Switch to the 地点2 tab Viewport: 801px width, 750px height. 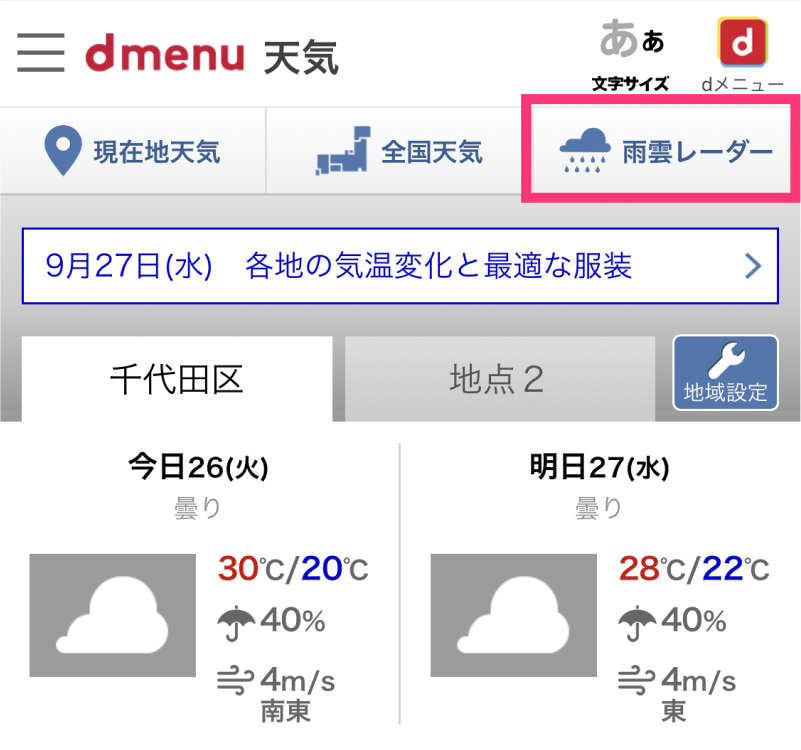click(x=497, y=380)
